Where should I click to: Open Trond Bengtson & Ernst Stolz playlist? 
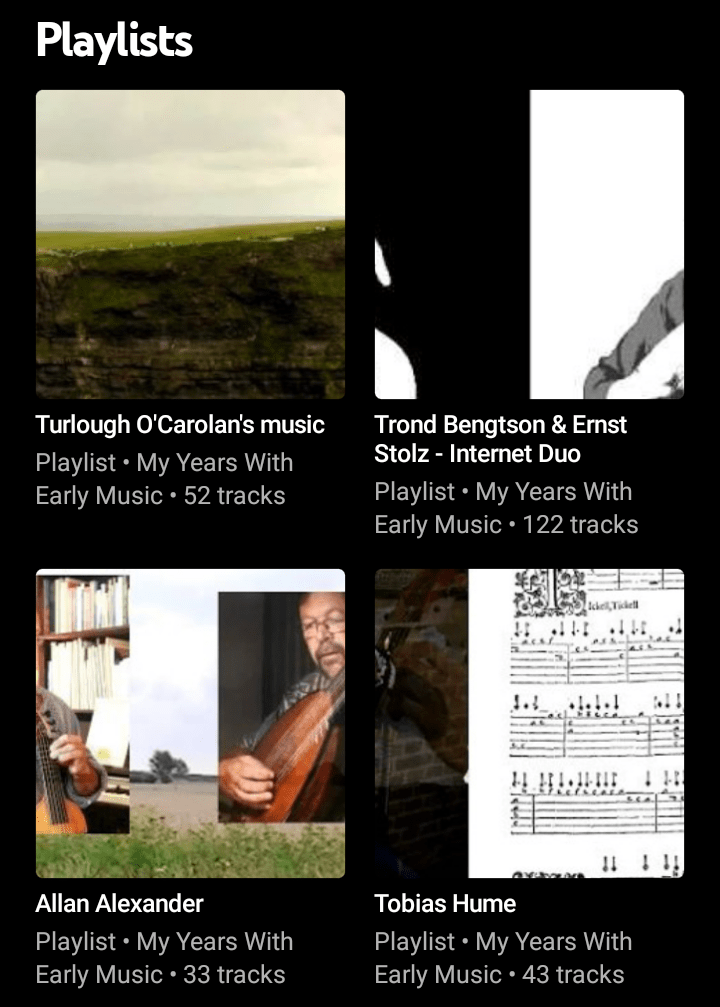tap(529, 245)
